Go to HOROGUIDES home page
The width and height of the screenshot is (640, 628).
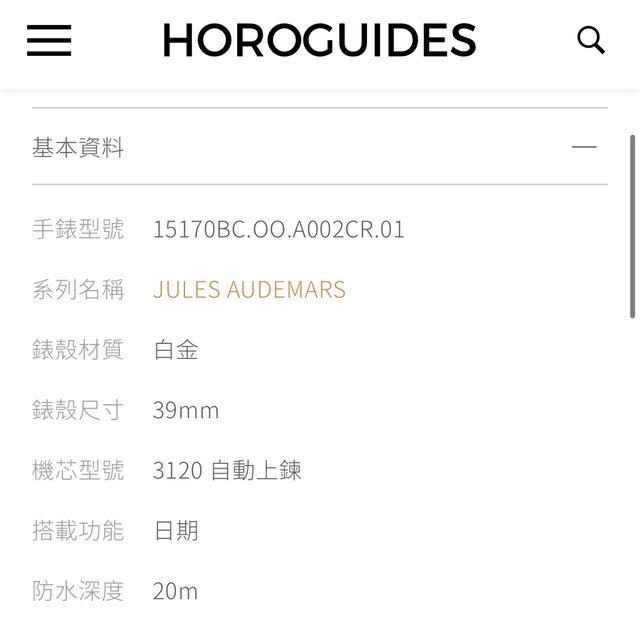pos(319,40)
